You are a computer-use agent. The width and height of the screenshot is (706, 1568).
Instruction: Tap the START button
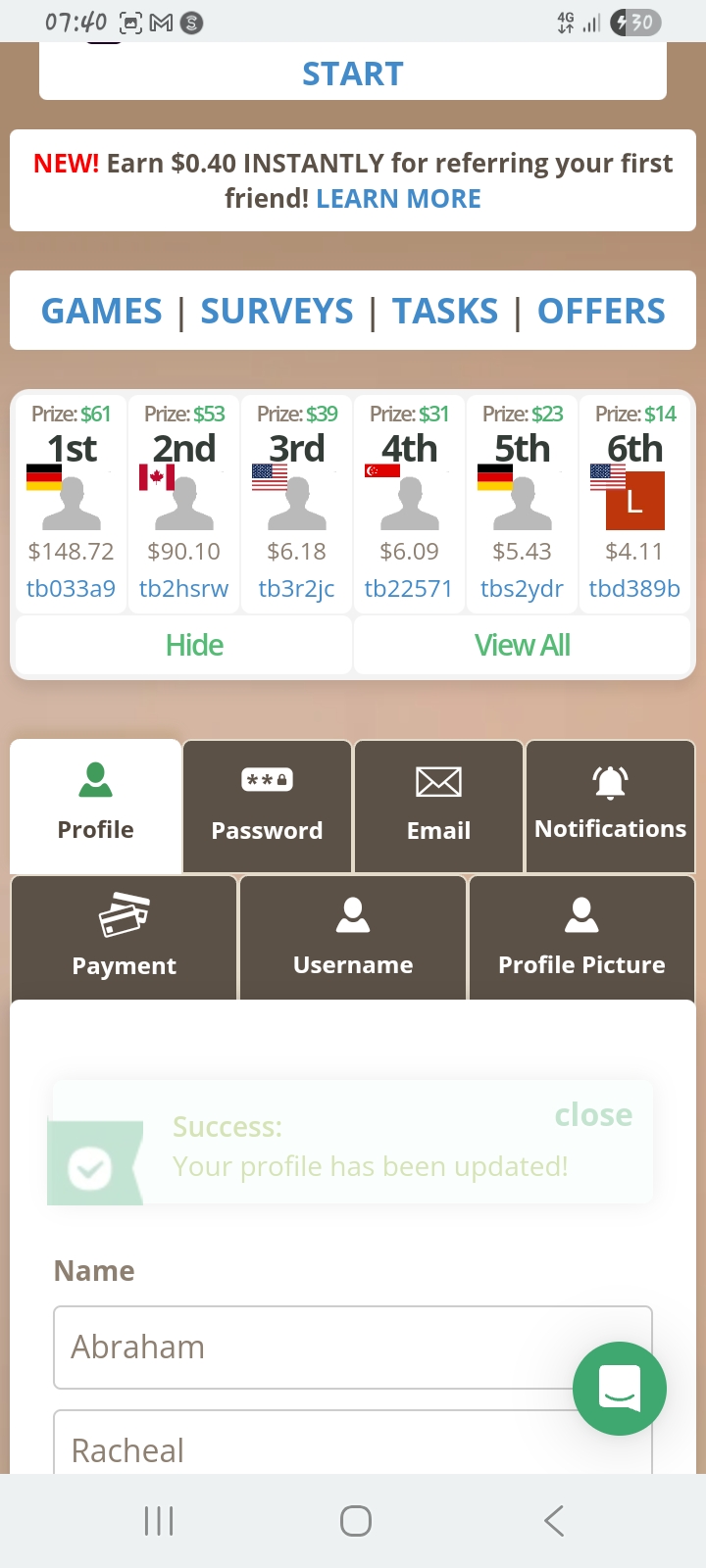pyautogui.click(x=353, y=73)
